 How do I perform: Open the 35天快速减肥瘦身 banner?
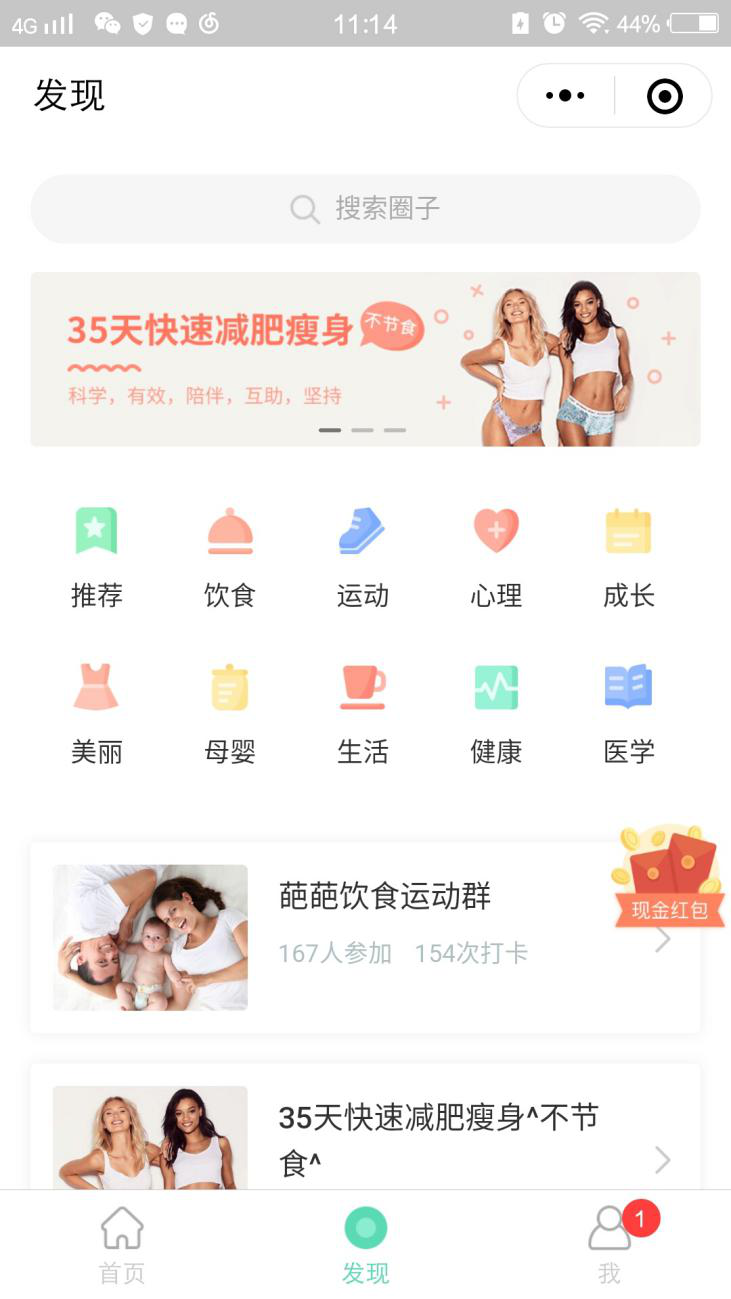click(x=365, y=358)
